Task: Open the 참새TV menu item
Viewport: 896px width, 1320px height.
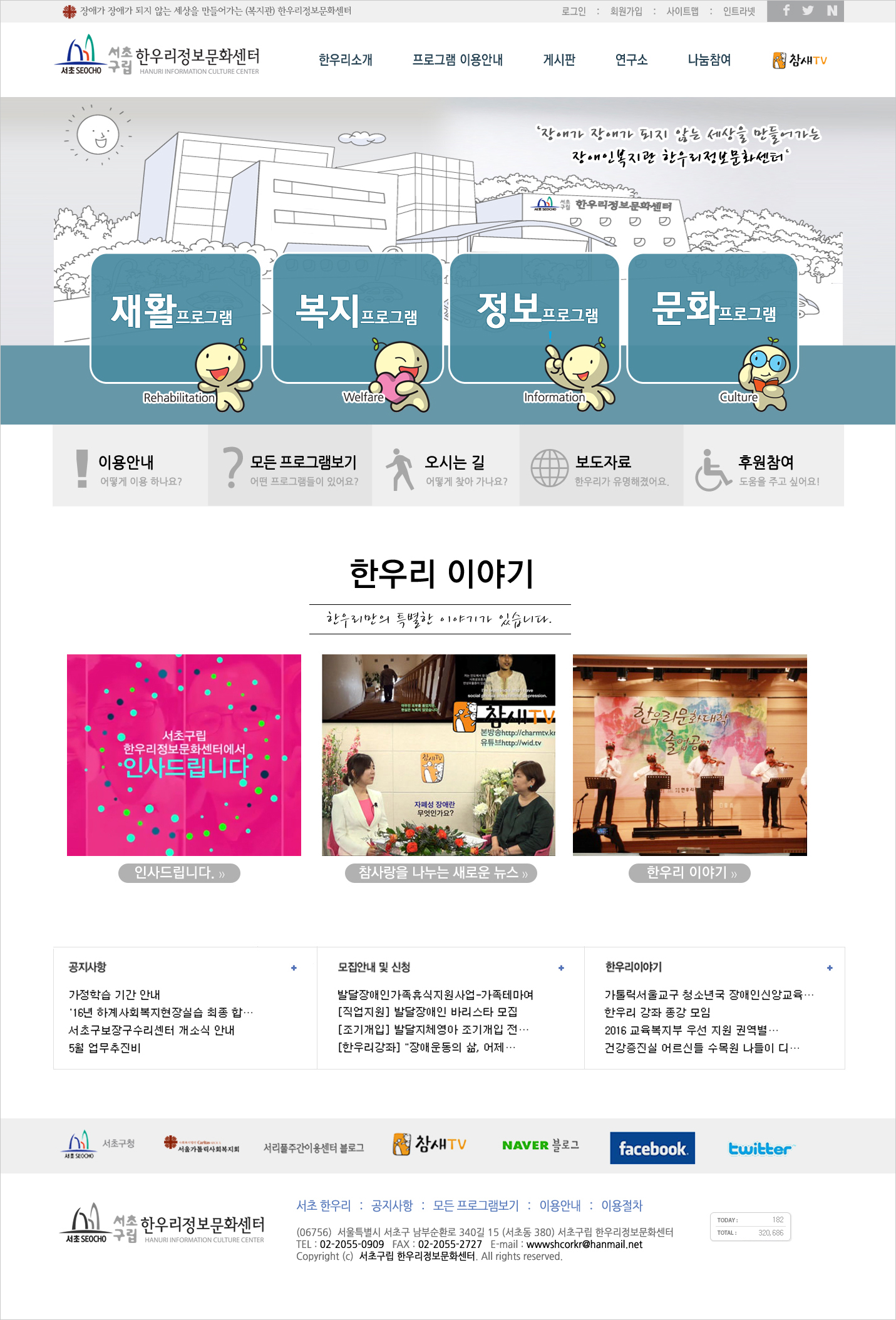Action: coord(800,61)
